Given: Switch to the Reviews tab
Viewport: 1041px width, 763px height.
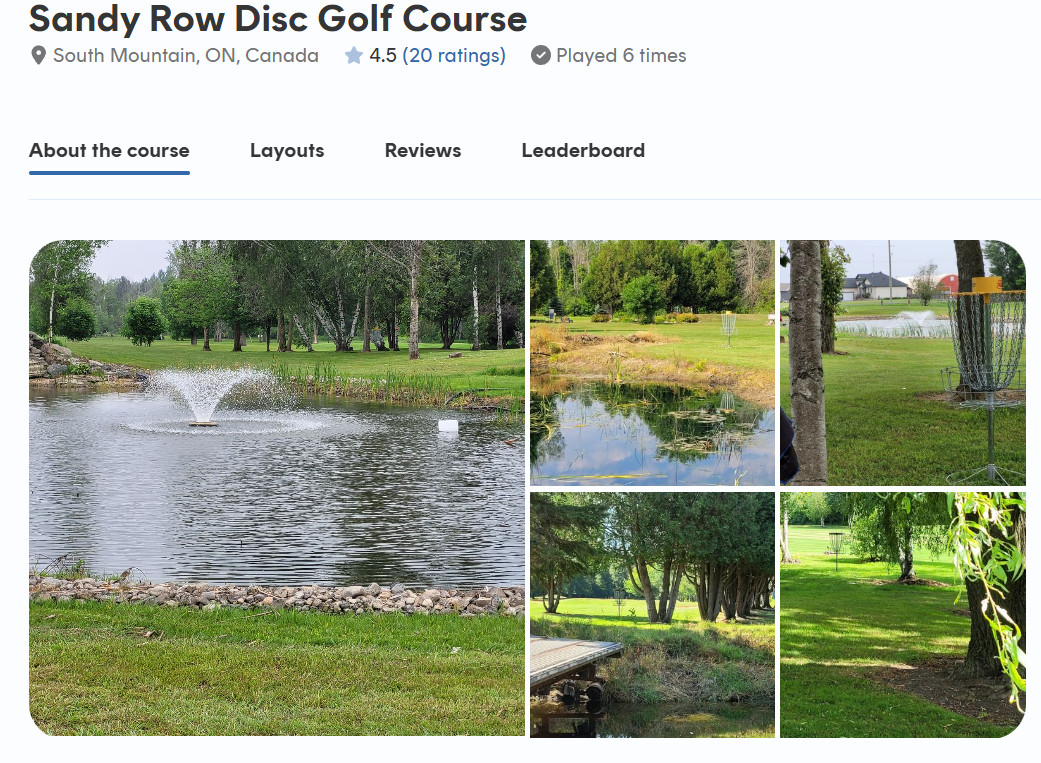Looking at the screenshot, I should pyautogui.click(x=423, y=151).
